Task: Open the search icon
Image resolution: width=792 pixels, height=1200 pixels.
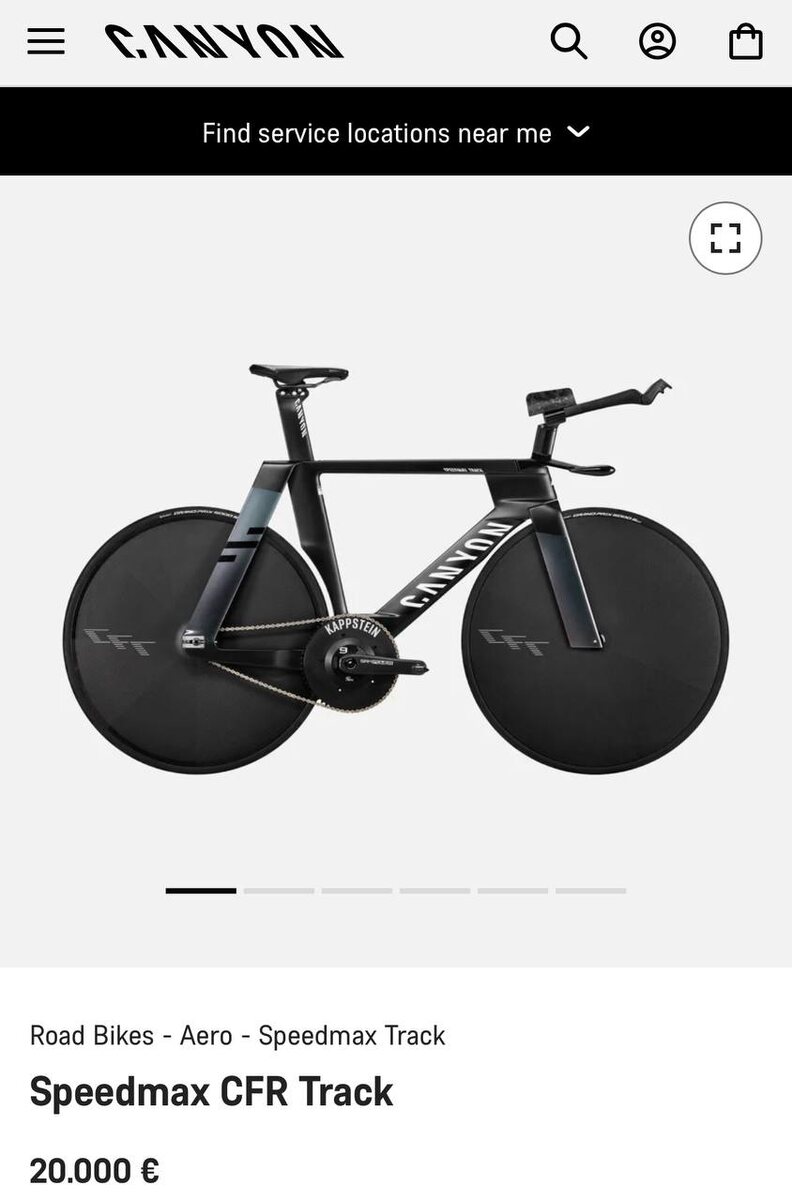Action: coord(568,42)
